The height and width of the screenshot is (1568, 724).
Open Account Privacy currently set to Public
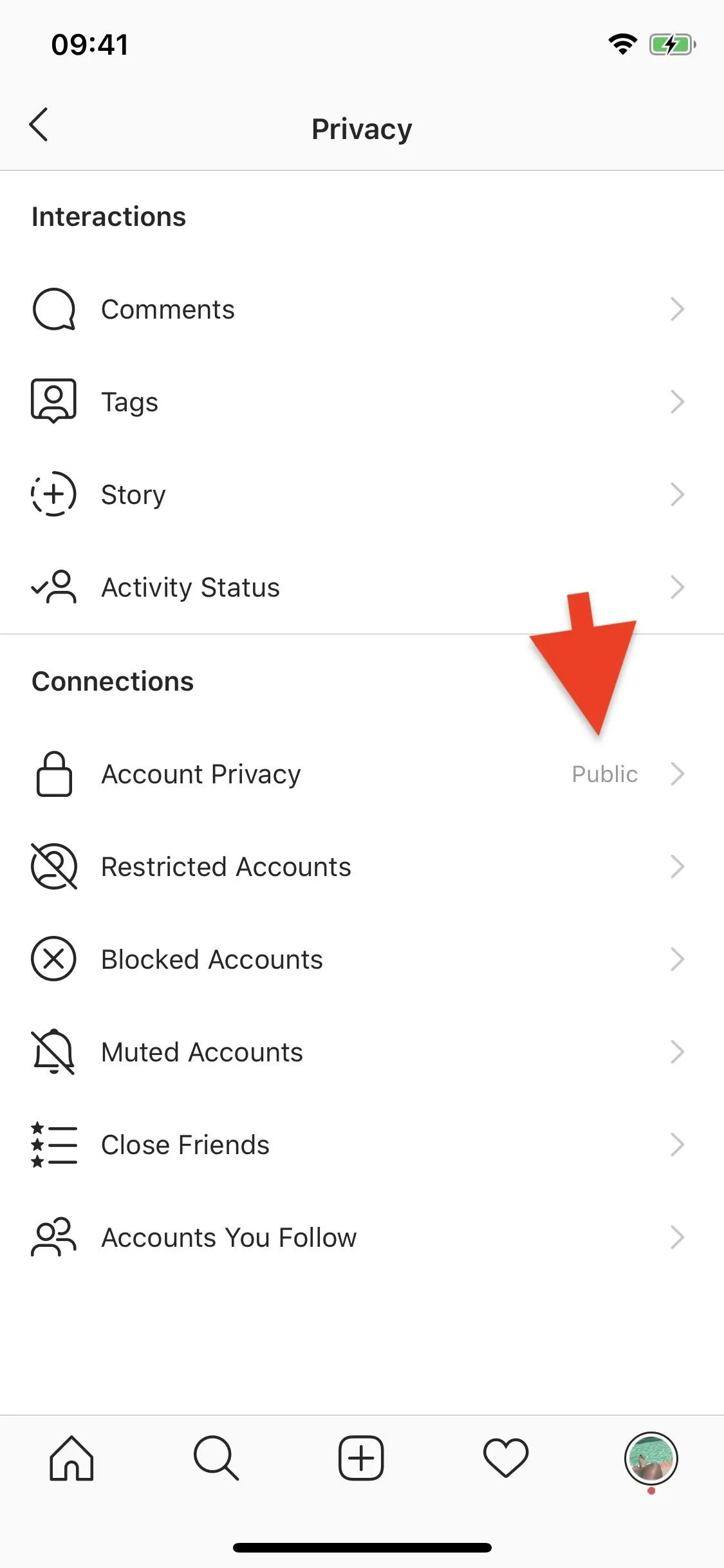coord(362,774)
